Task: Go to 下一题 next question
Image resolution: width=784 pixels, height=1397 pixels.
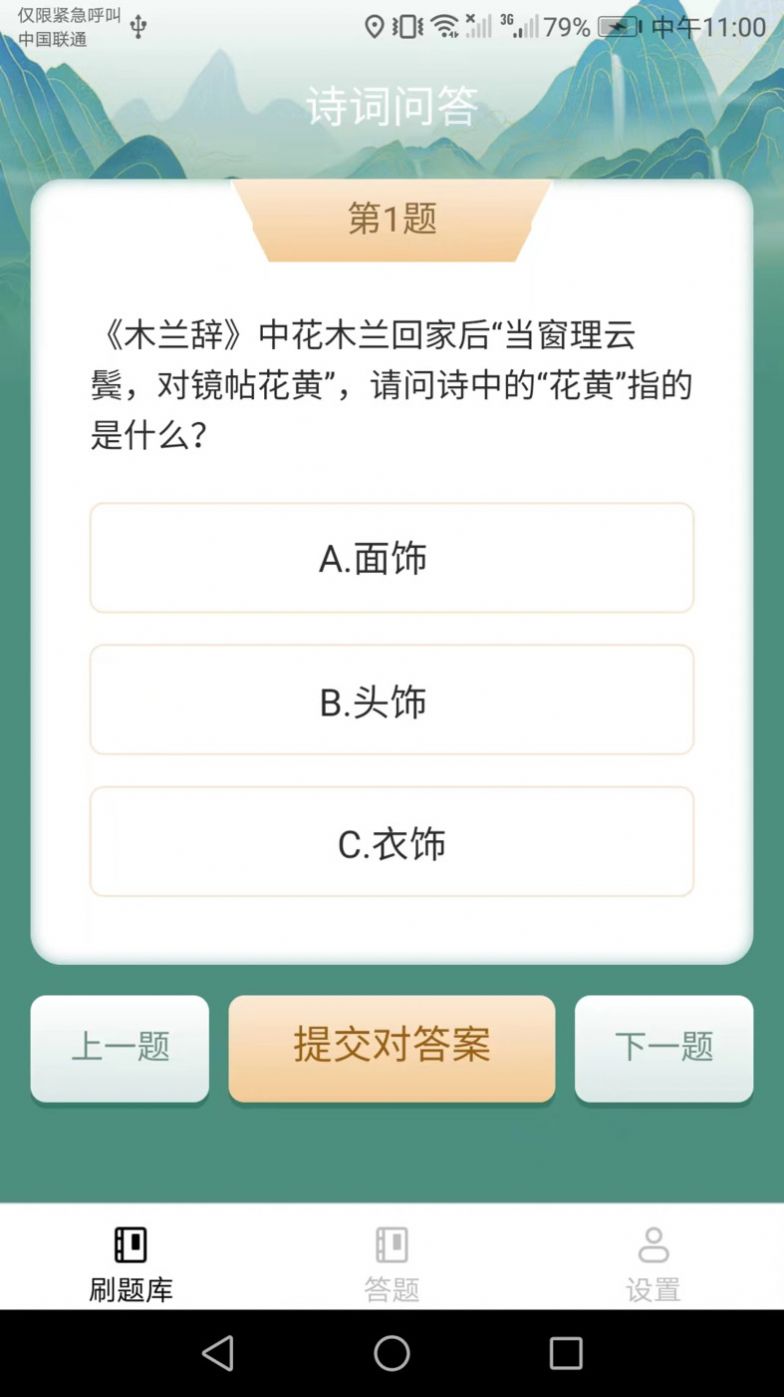Action: [664, 1048]
